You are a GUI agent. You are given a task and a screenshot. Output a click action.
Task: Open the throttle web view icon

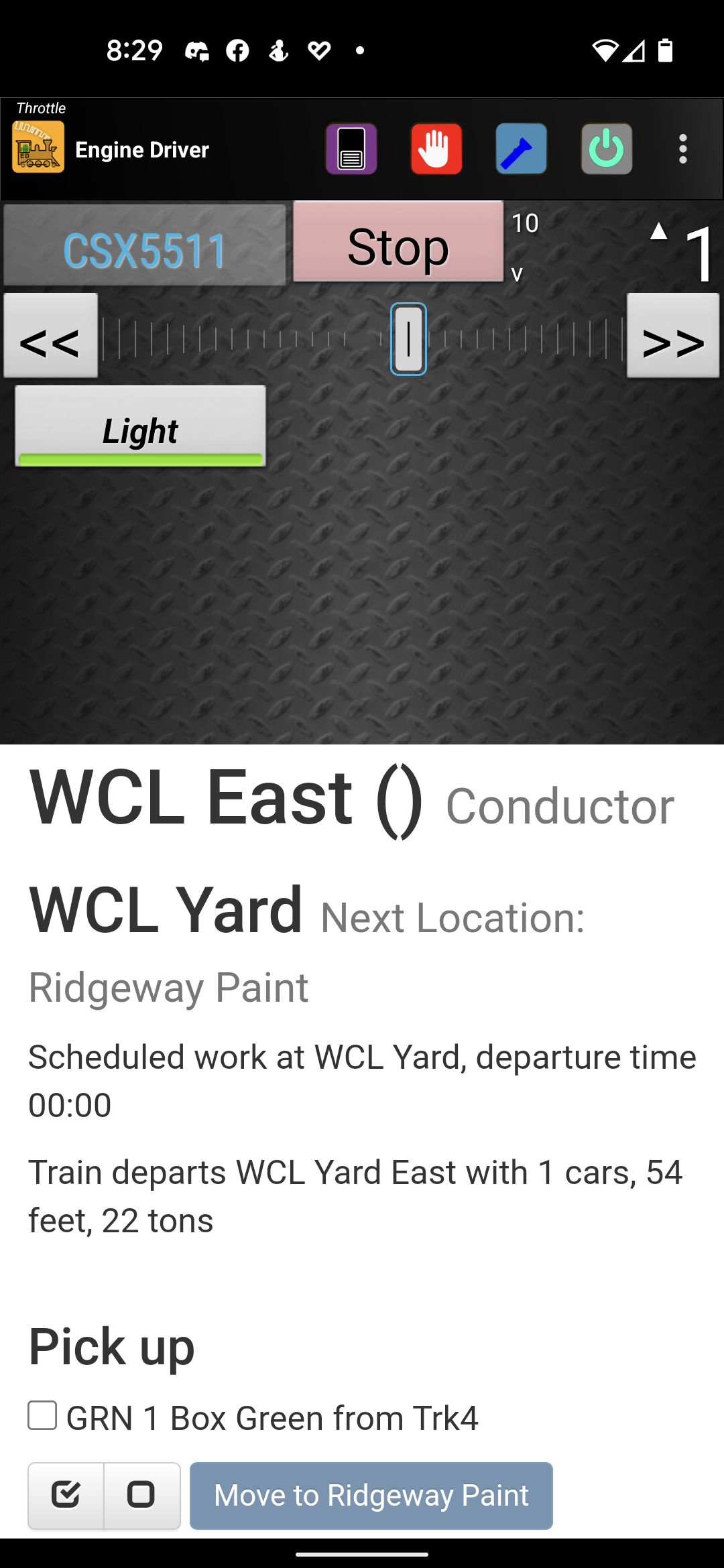pos(351,149)
